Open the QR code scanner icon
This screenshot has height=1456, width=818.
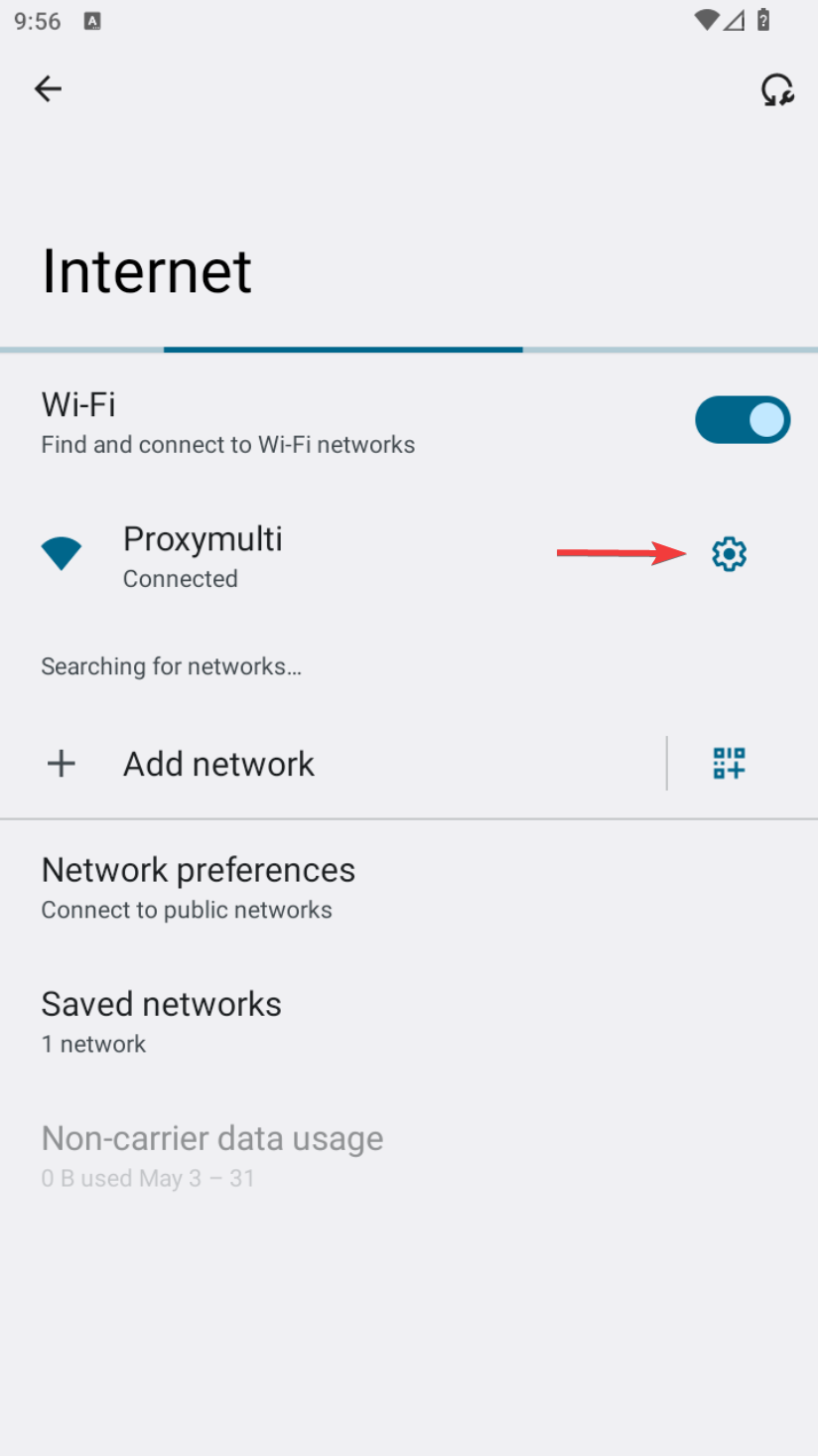pyautogui.click(x=729, y=763)
